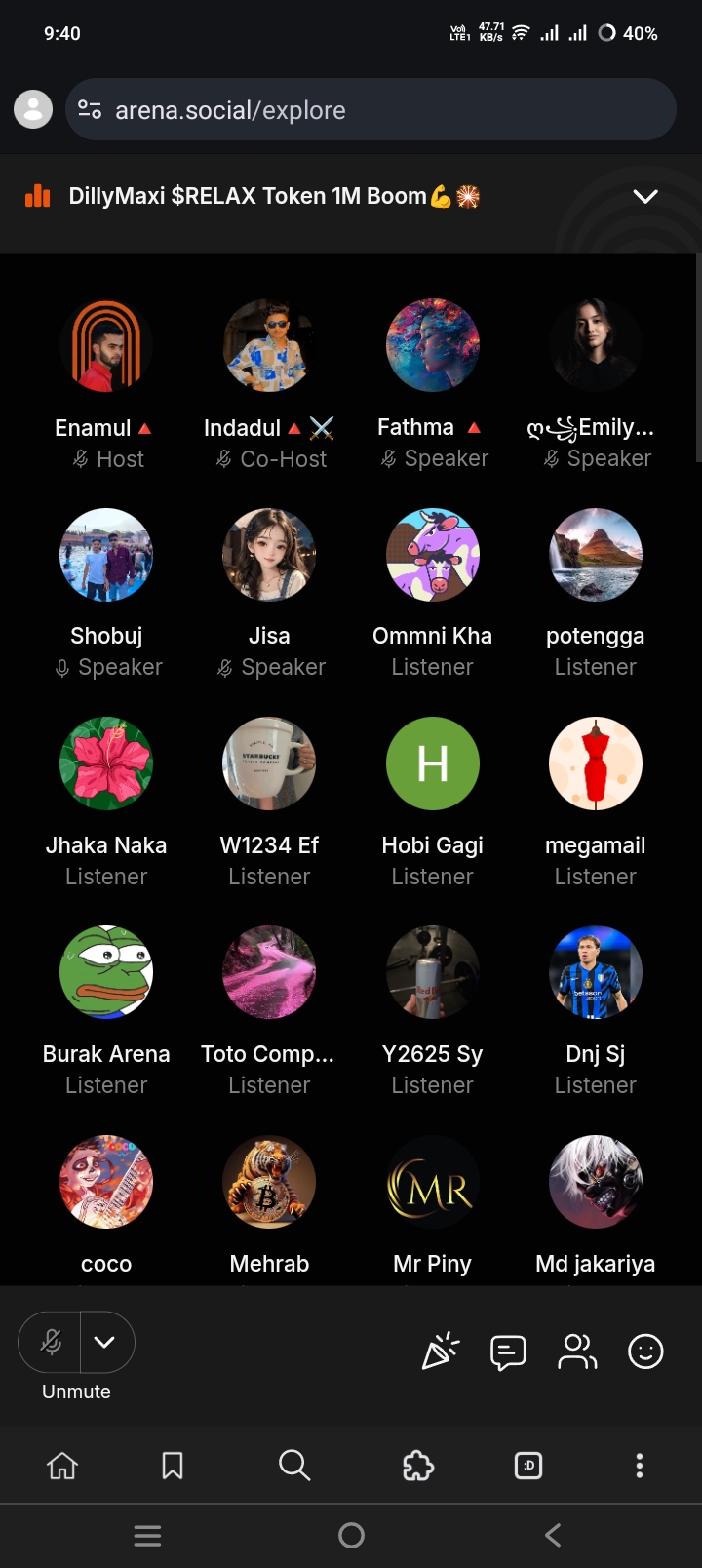View the participants list
The width and height of the screenshot is (702, 1568).
[x=576, y=1352]
